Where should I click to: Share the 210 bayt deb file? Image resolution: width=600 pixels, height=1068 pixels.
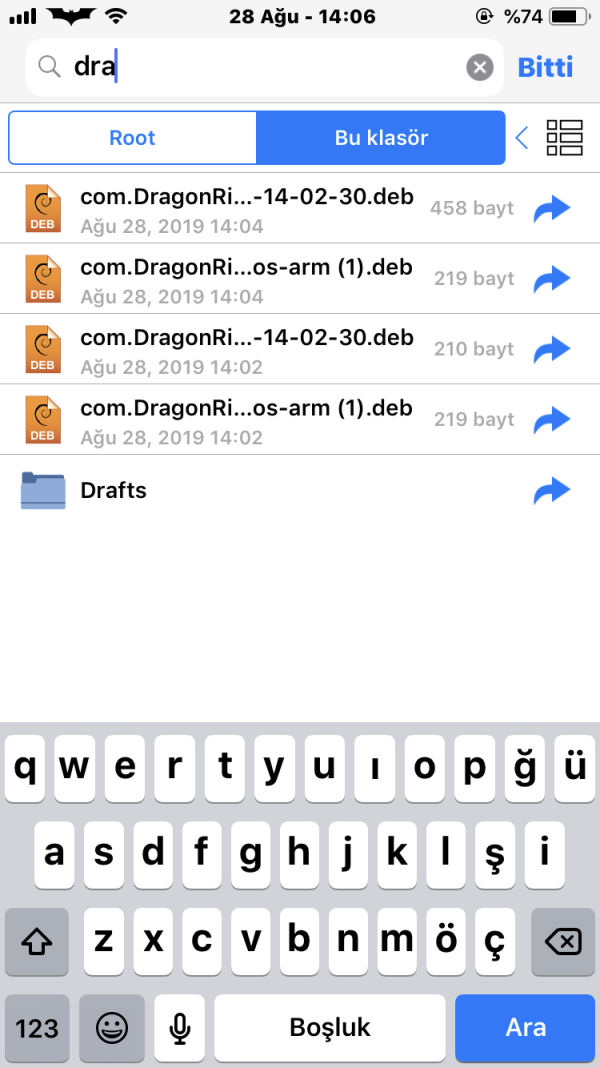coord(552,349)
